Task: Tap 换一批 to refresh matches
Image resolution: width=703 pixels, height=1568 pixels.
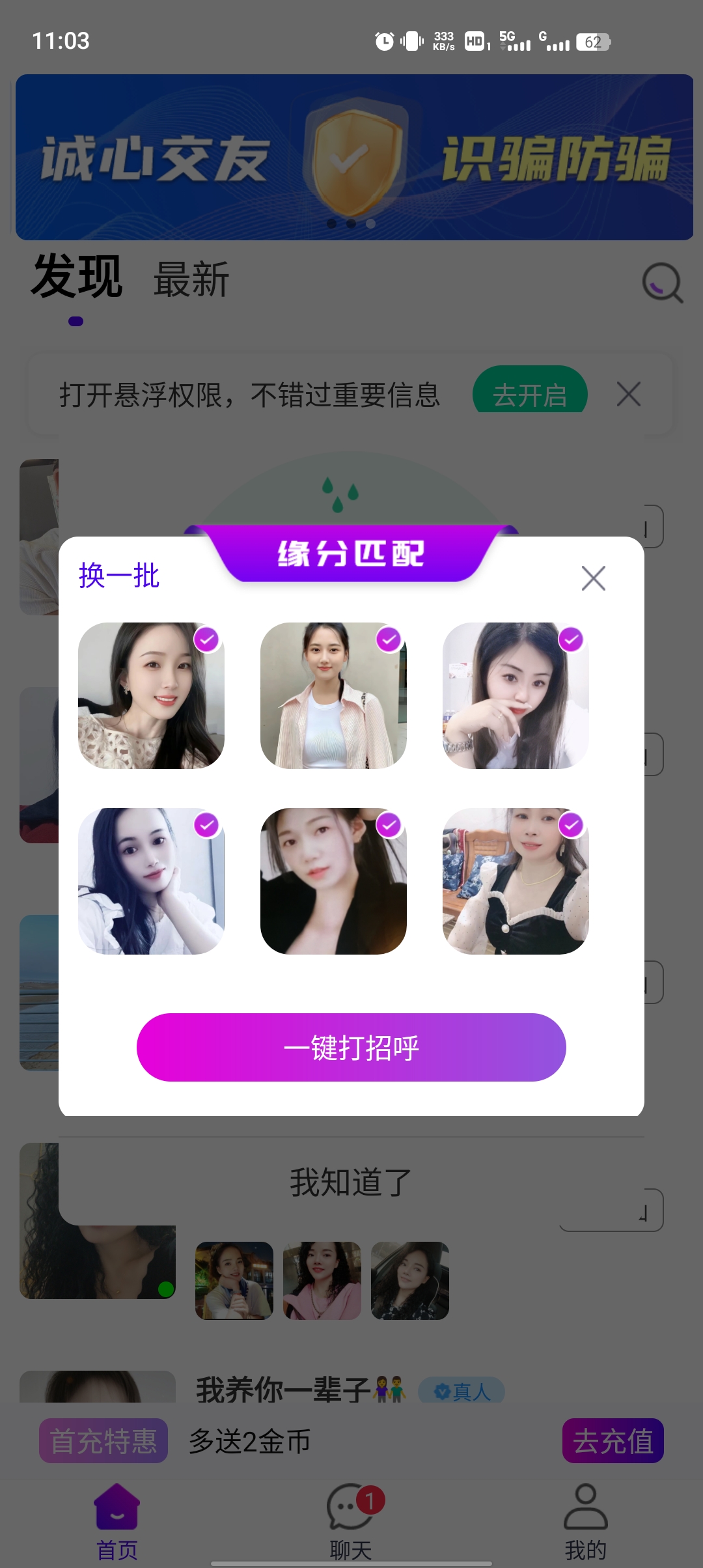Action: [119, 576]
